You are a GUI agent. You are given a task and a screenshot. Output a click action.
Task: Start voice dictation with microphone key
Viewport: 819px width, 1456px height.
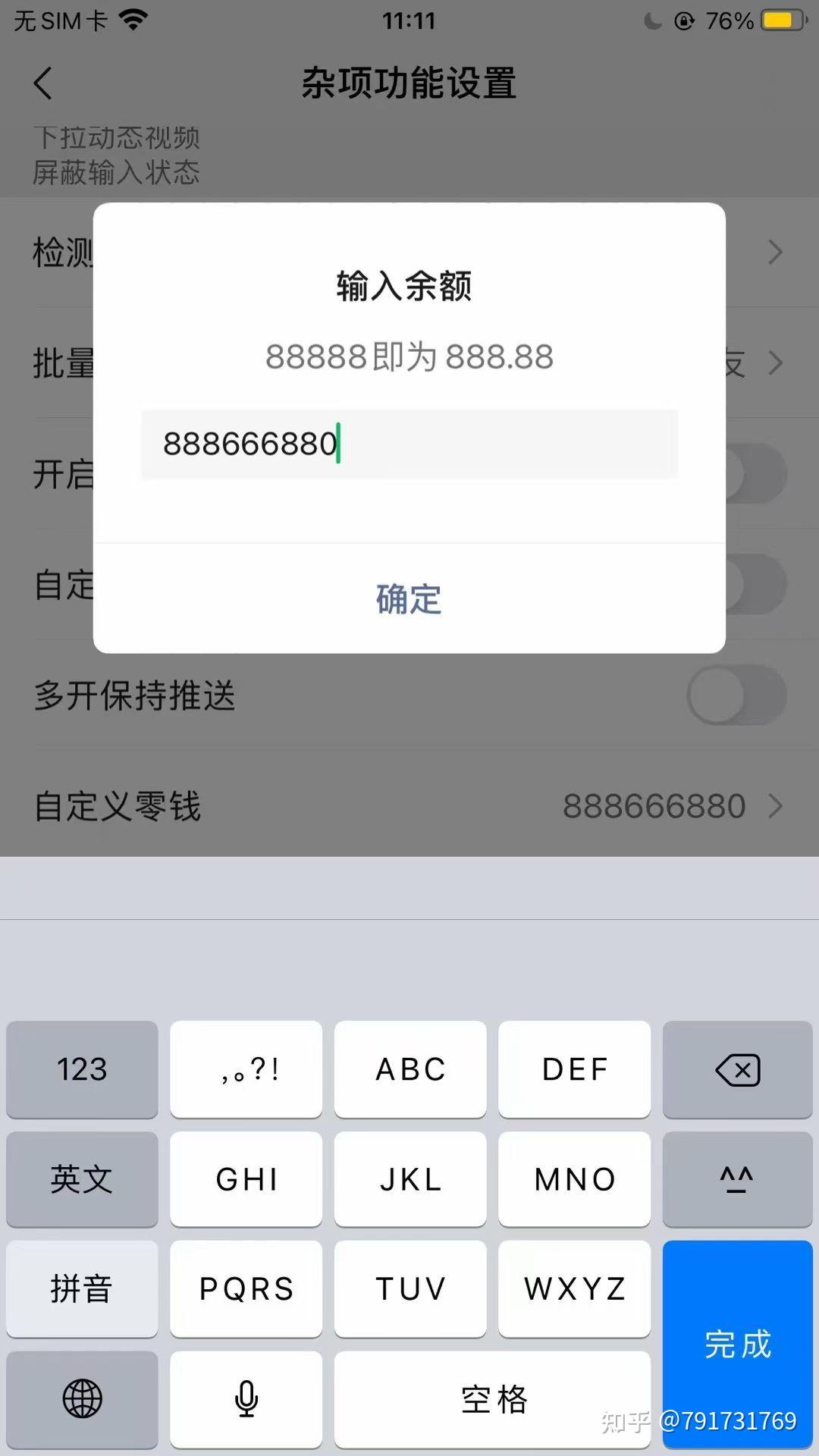[x=246, y=1399]
